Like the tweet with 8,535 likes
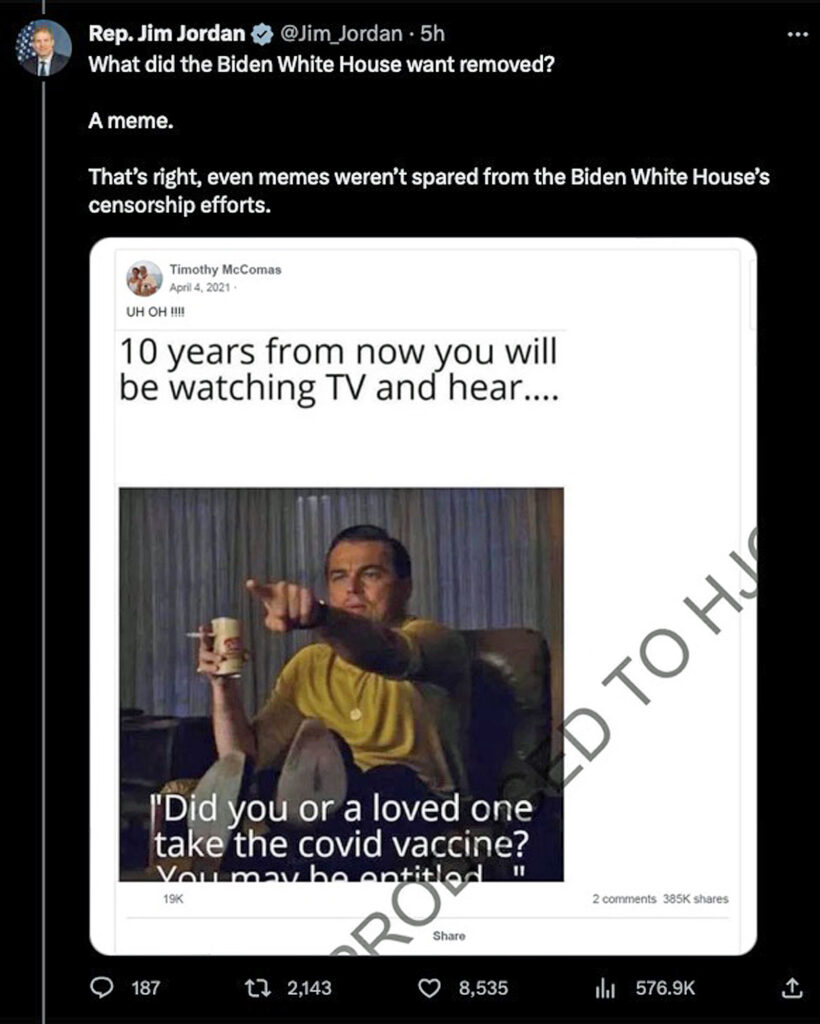Viewport: 820px width, 1024px height. click(429, 988)
